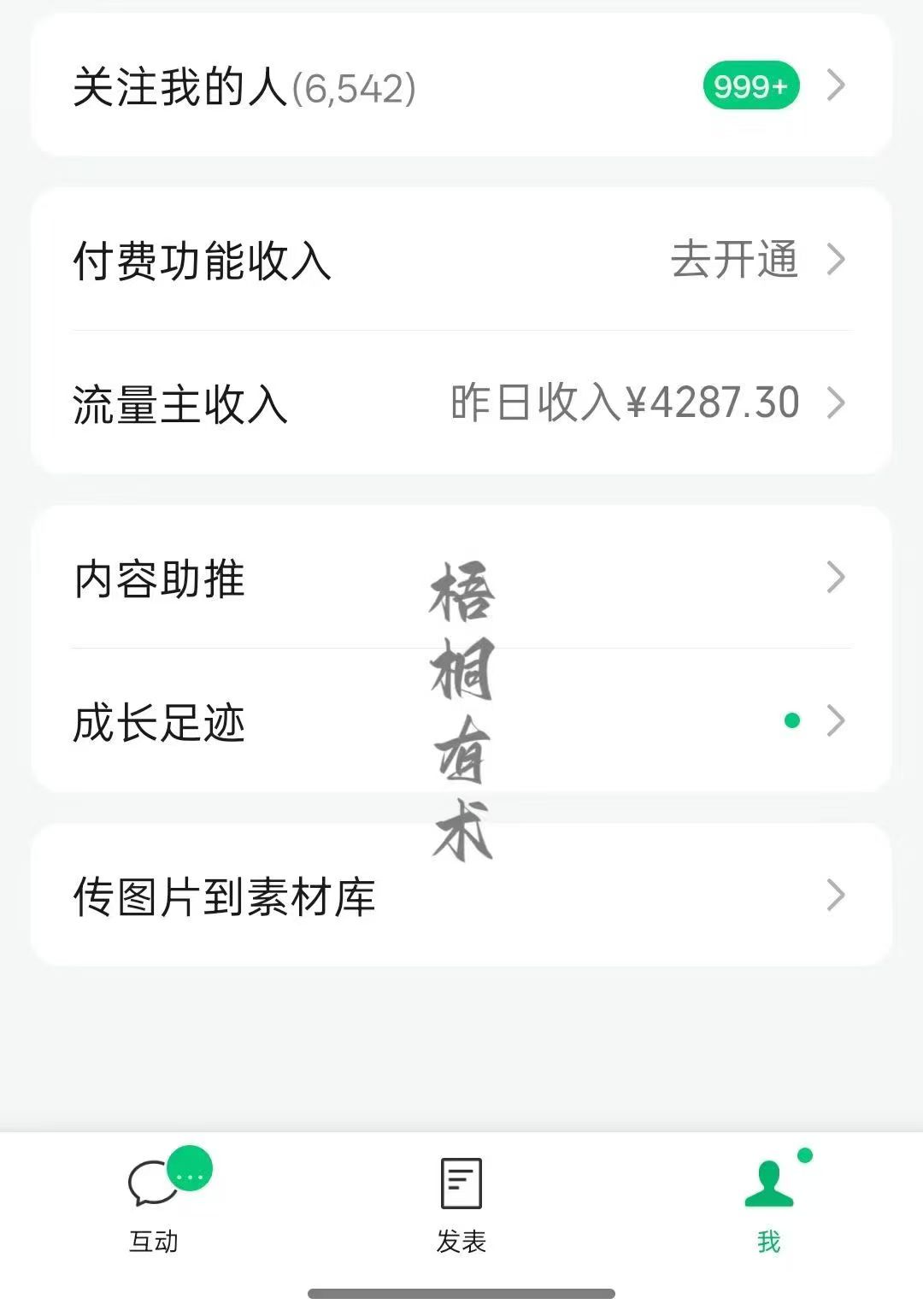Switch to the 发表 tab
This screenshot has height=1316, width=923.
[x=461, y=1203]
